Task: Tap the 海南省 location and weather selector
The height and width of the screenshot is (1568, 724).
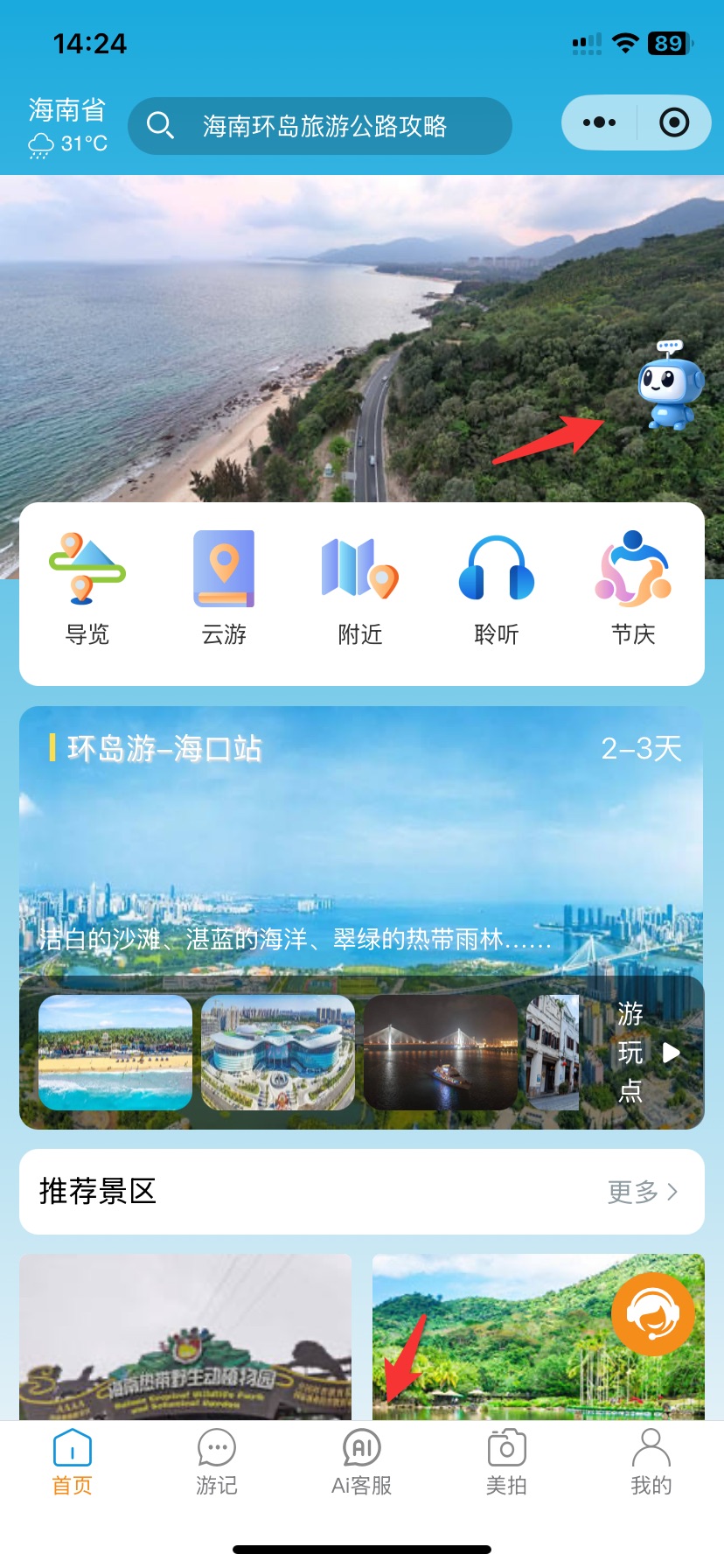Action: (68, 127)
